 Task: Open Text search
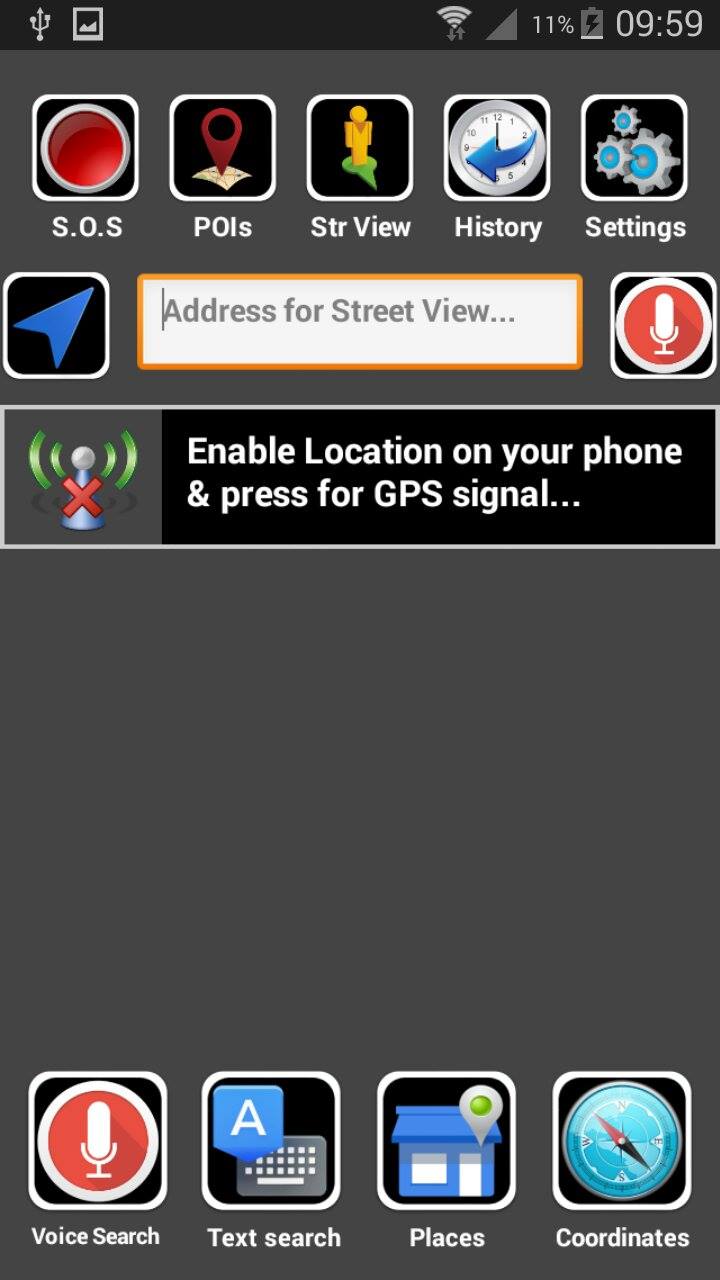[x=272, y=1141]
